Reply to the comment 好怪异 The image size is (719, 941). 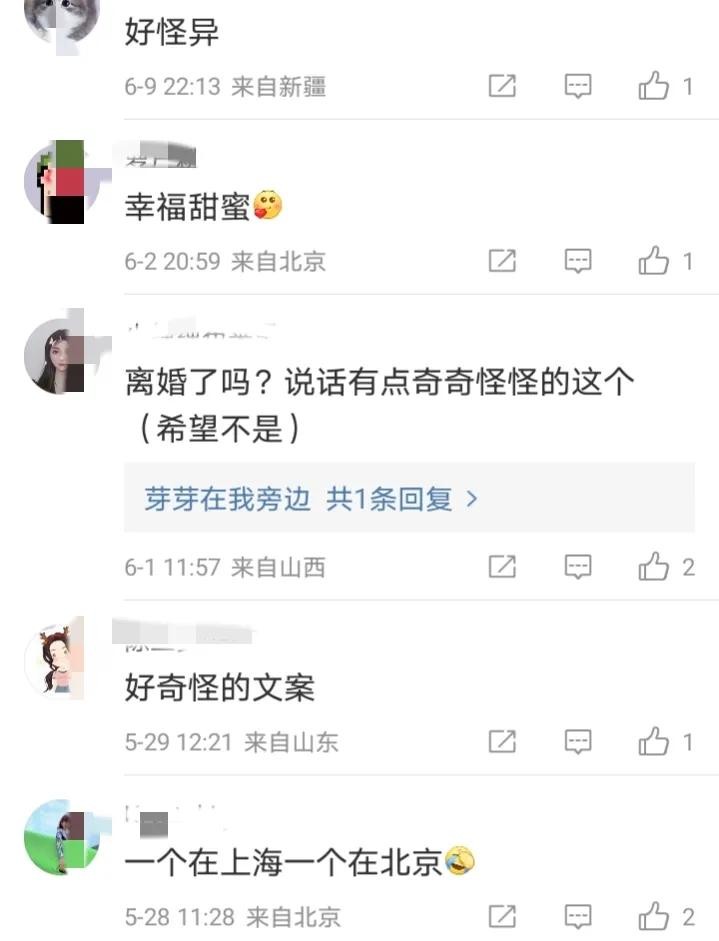point(578,87)
